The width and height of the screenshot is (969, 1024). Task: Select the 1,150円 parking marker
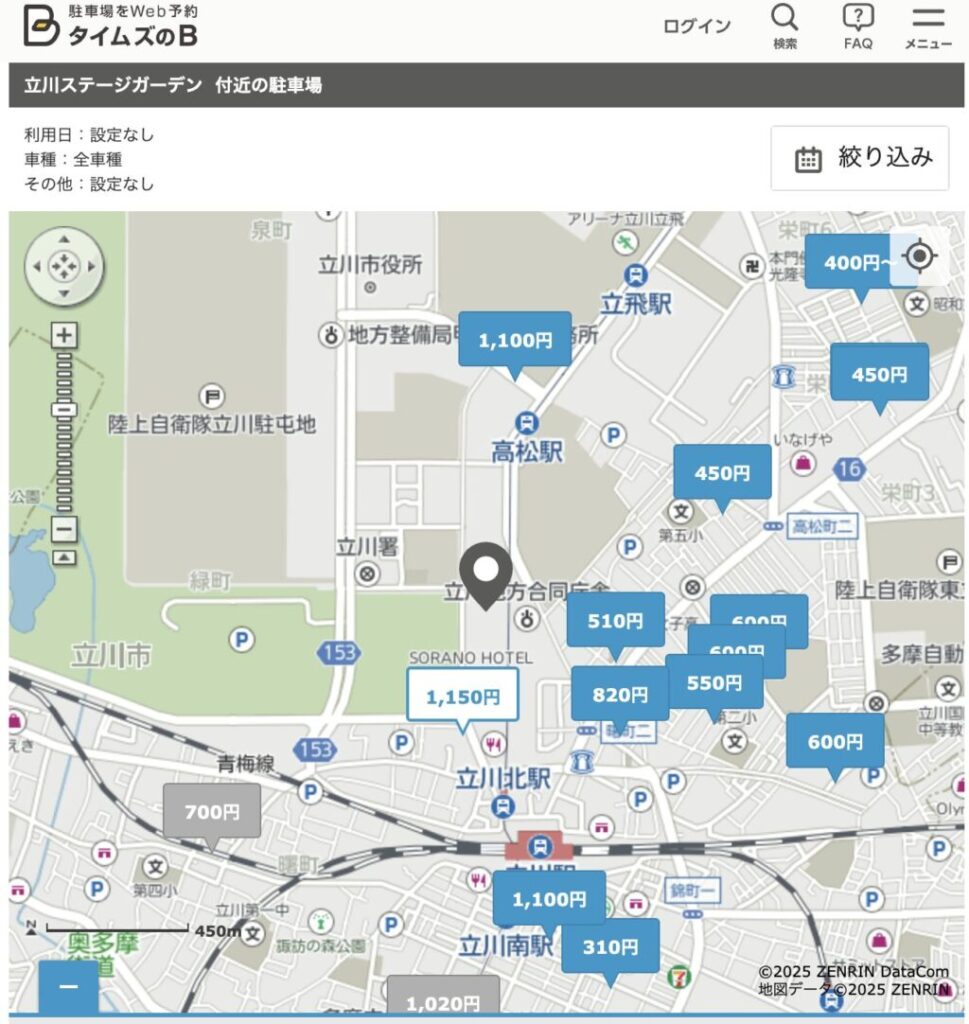(462, 696)
